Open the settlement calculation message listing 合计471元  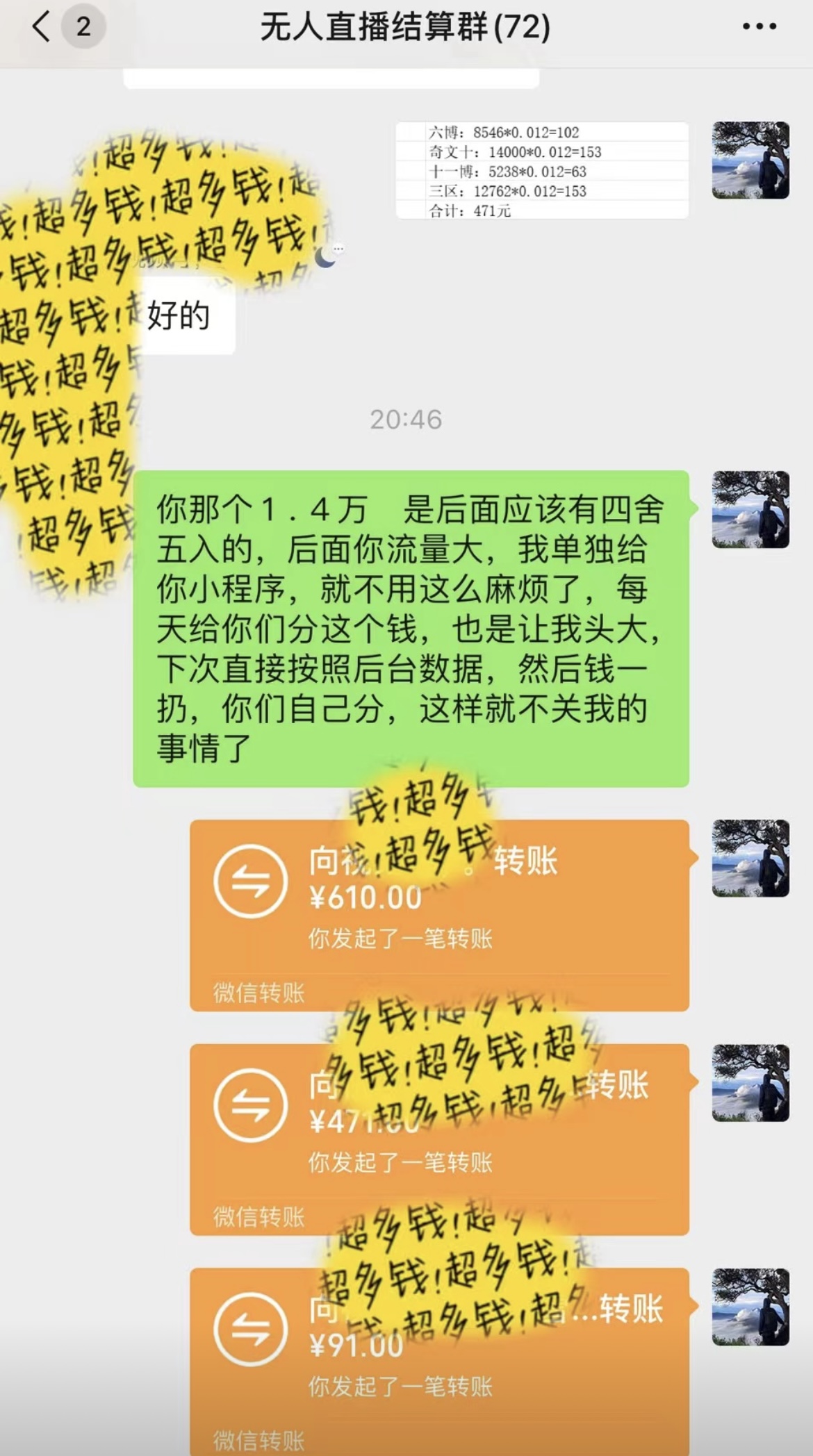[542, 172]
